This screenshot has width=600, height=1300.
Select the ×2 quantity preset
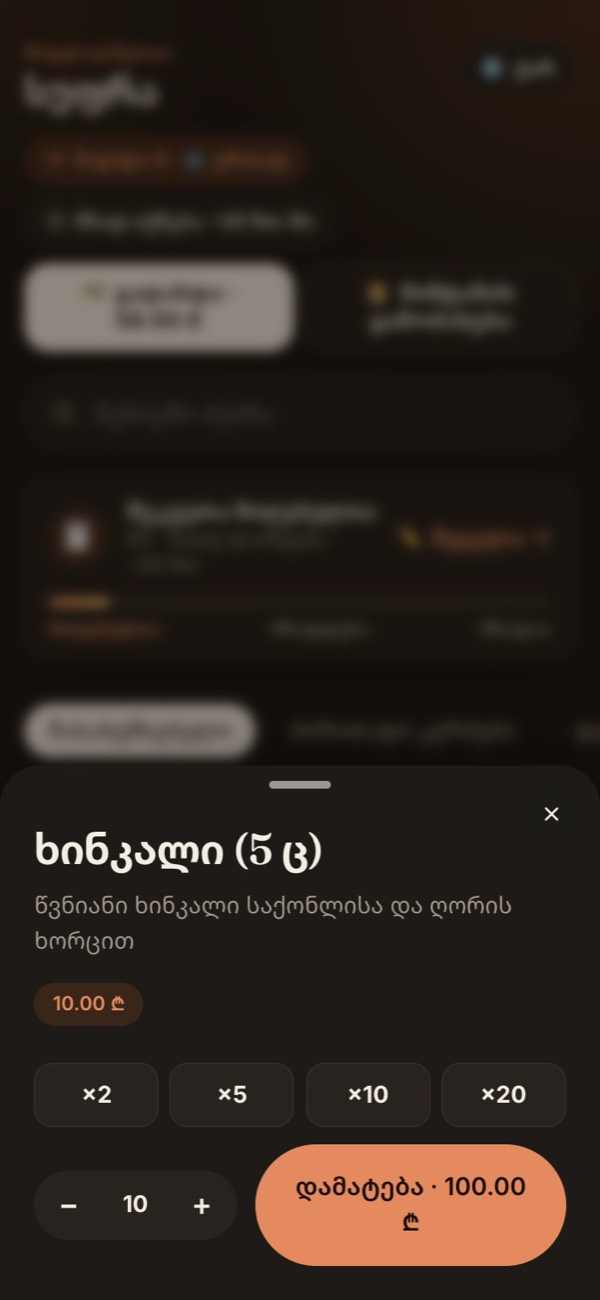coord(96,1095)
